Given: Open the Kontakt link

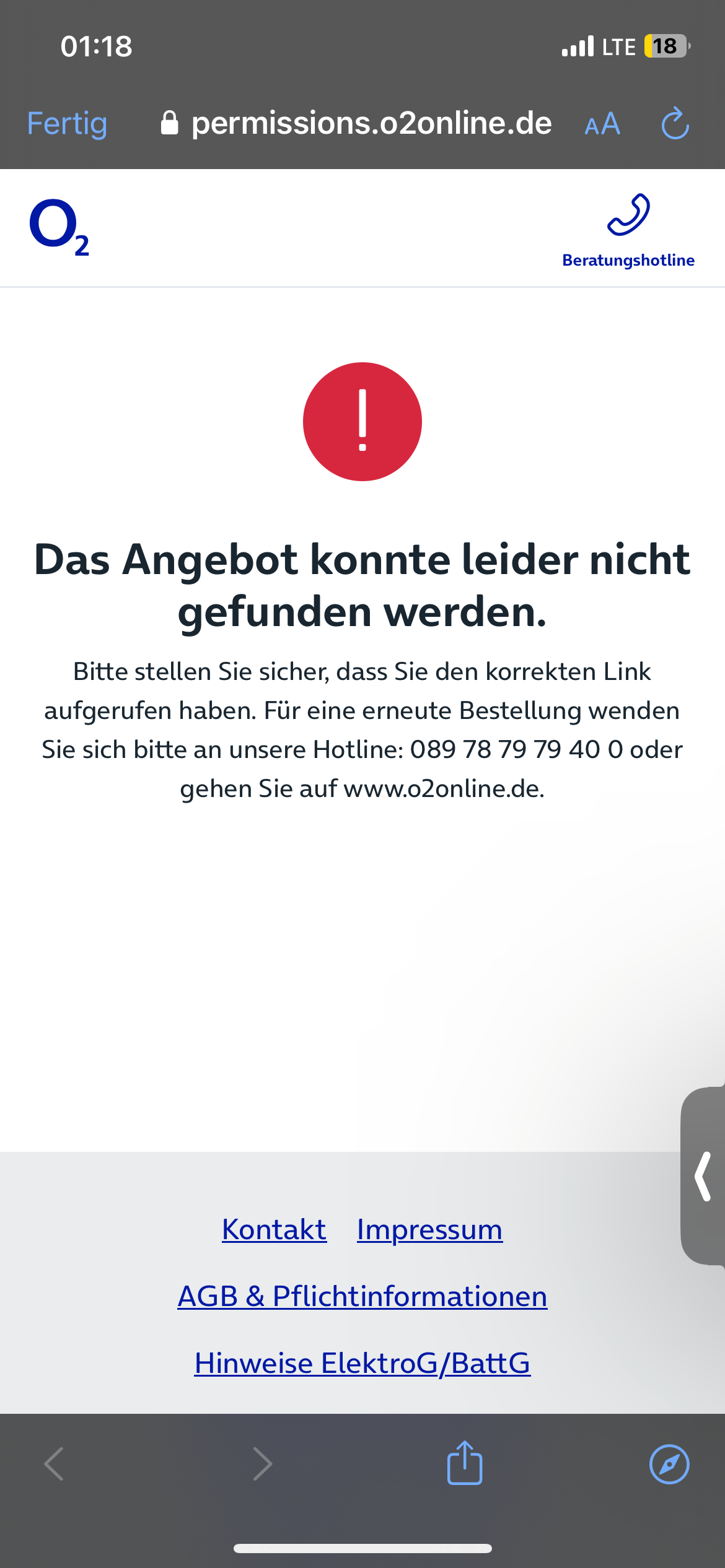Looking at the screenshot, I should 274,1229.
